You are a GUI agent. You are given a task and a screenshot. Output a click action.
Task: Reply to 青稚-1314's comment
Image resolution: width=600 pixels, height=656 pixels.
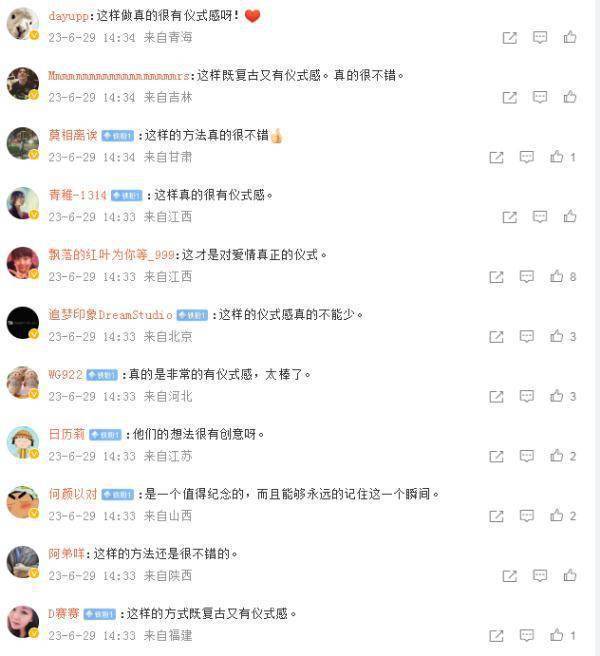(x=540, y=217)
